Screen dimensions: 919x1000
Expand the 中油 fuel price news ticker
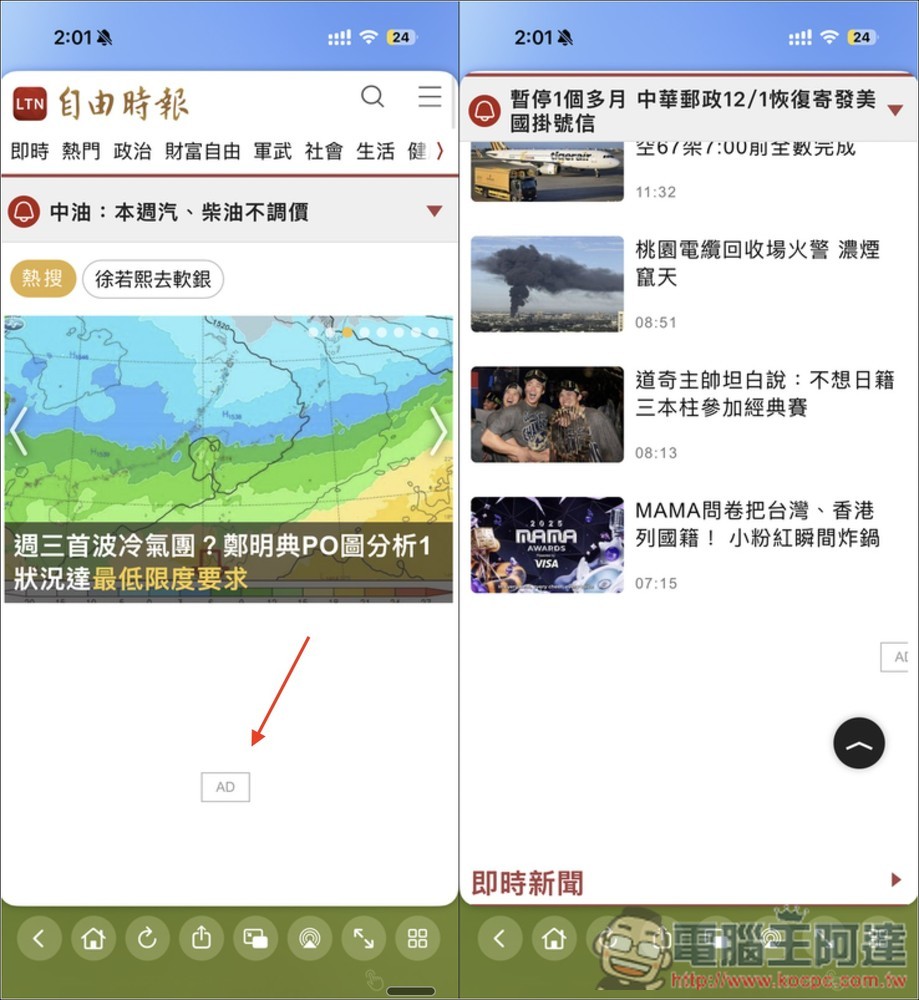tap(434, 211)
